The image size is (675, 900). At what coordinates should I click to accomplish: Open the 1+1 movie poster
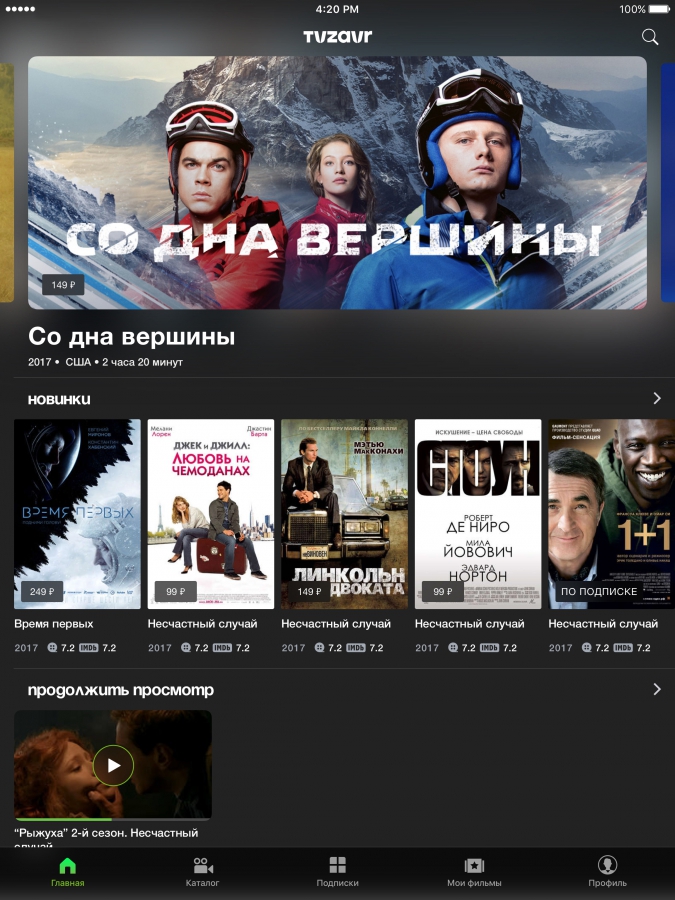(x=611, y=514)
